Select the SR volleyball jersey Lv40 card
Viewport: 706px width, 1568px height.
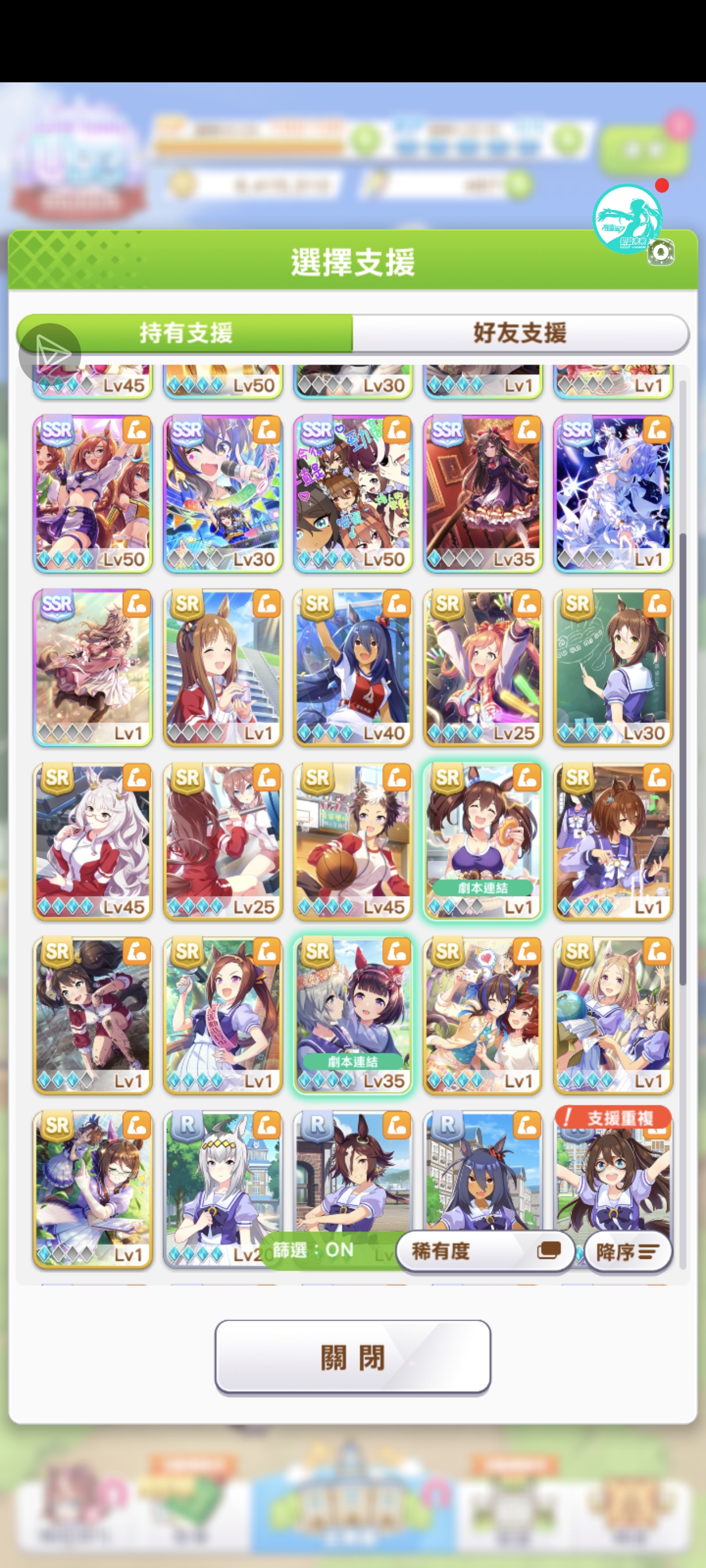coord(352,667)
